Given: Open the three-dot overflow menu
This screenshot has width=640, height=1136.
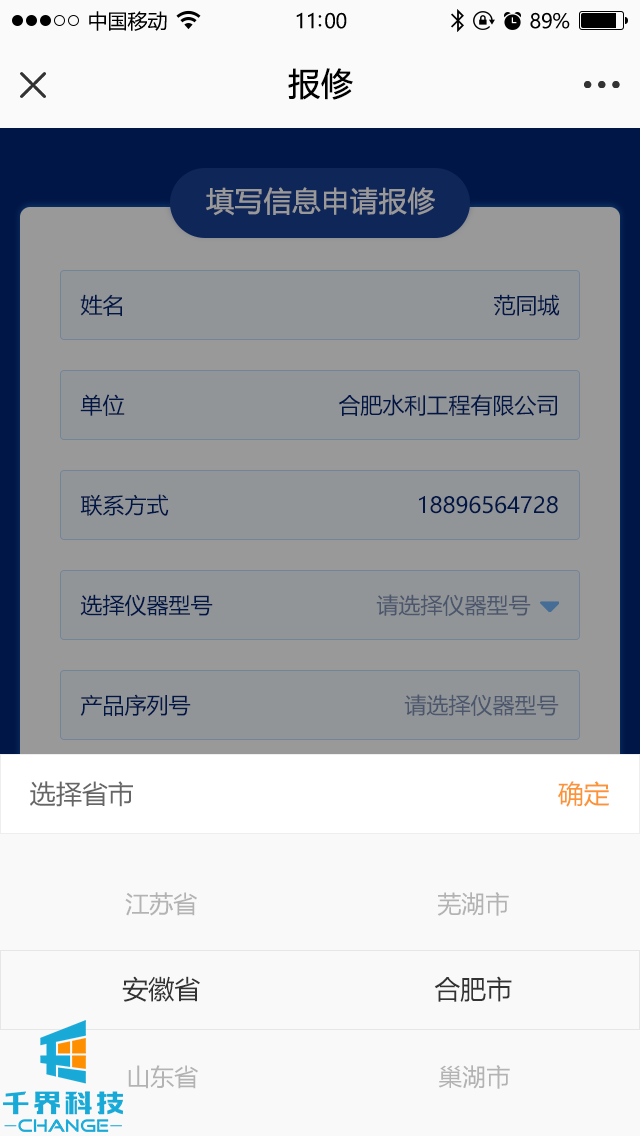Looking at the screenshot, I should click(x=601, y=85).
